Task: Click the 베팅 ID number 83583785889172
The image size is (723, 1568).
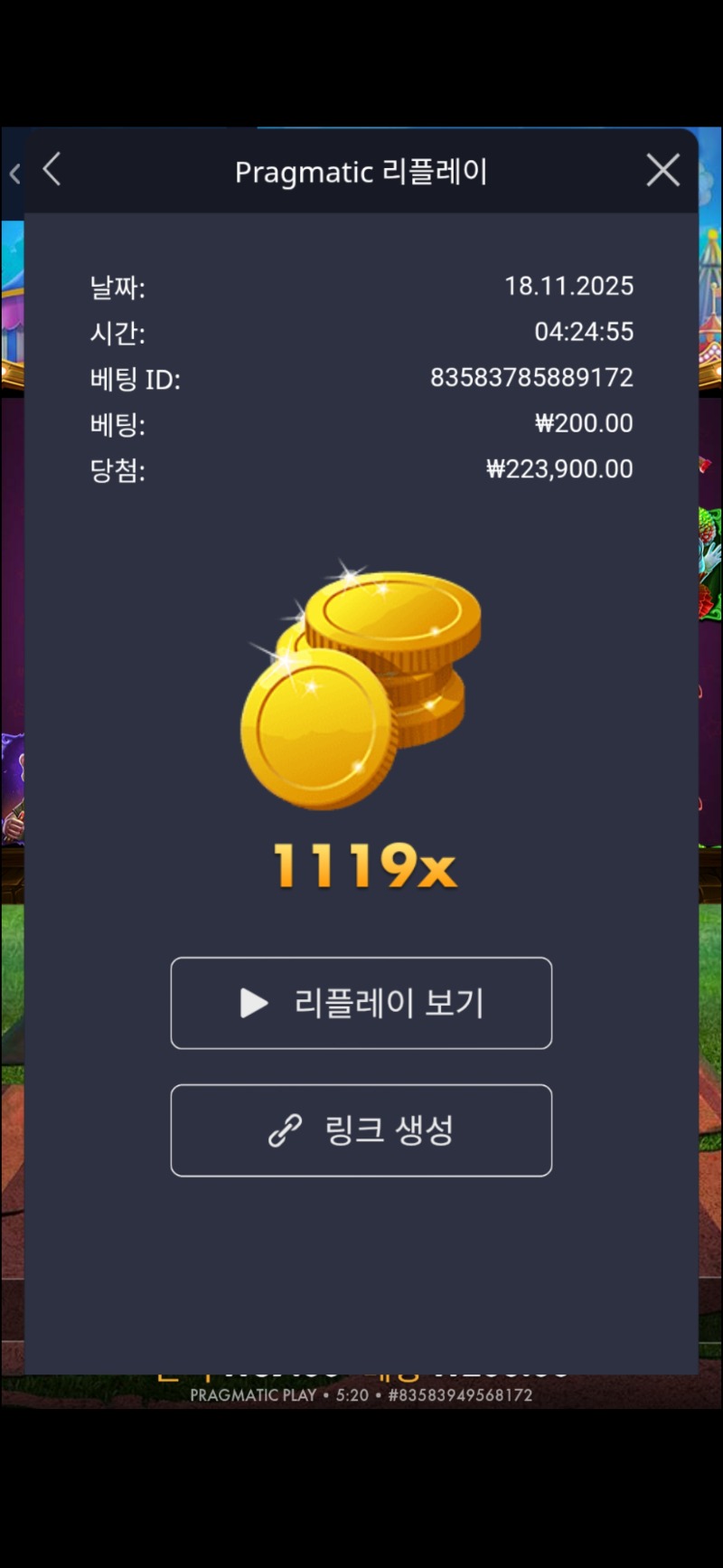Action: [x=531, y=379]
